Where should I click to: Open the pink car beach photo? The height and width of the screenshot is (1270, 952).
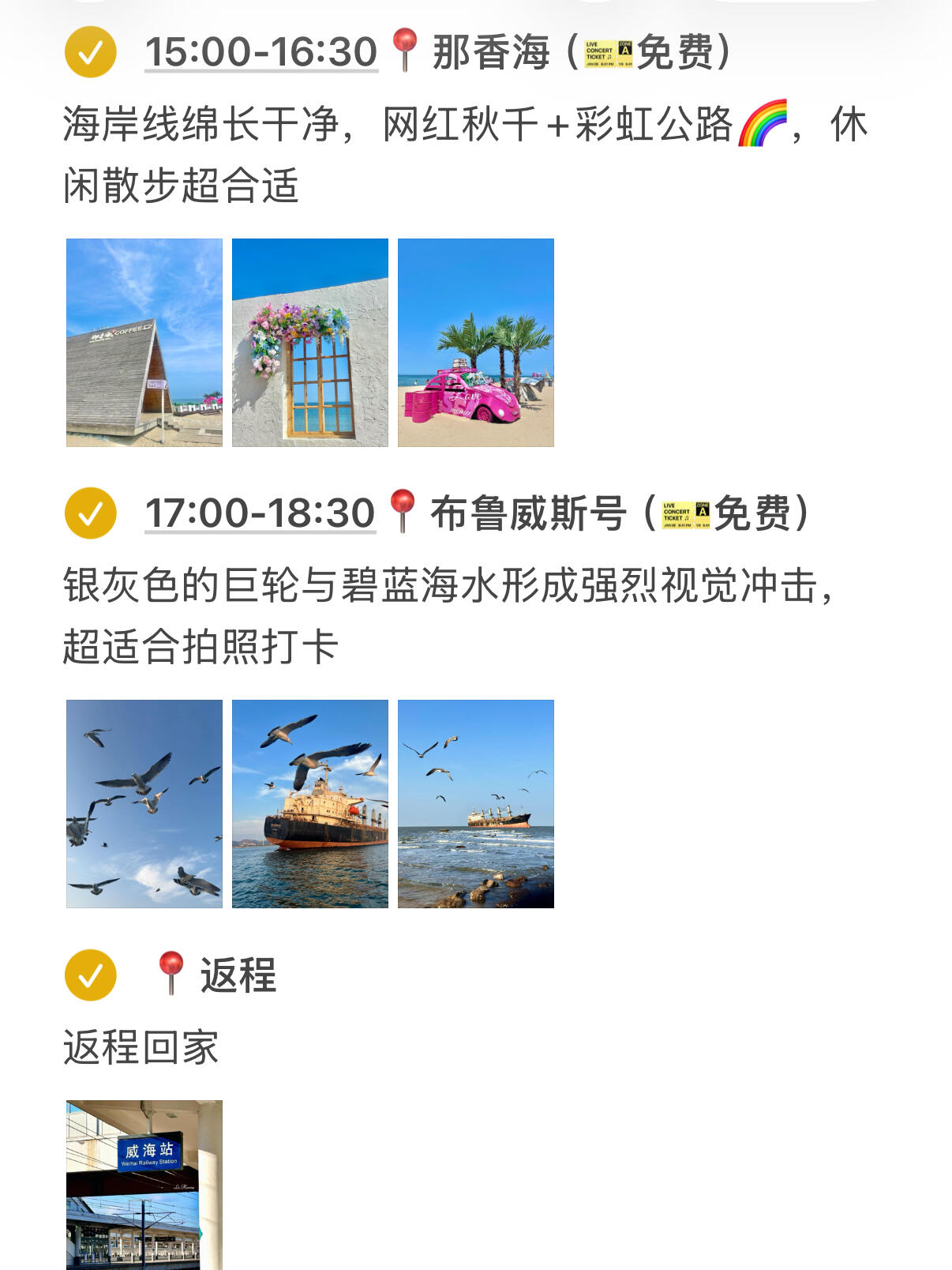(476, 343)
